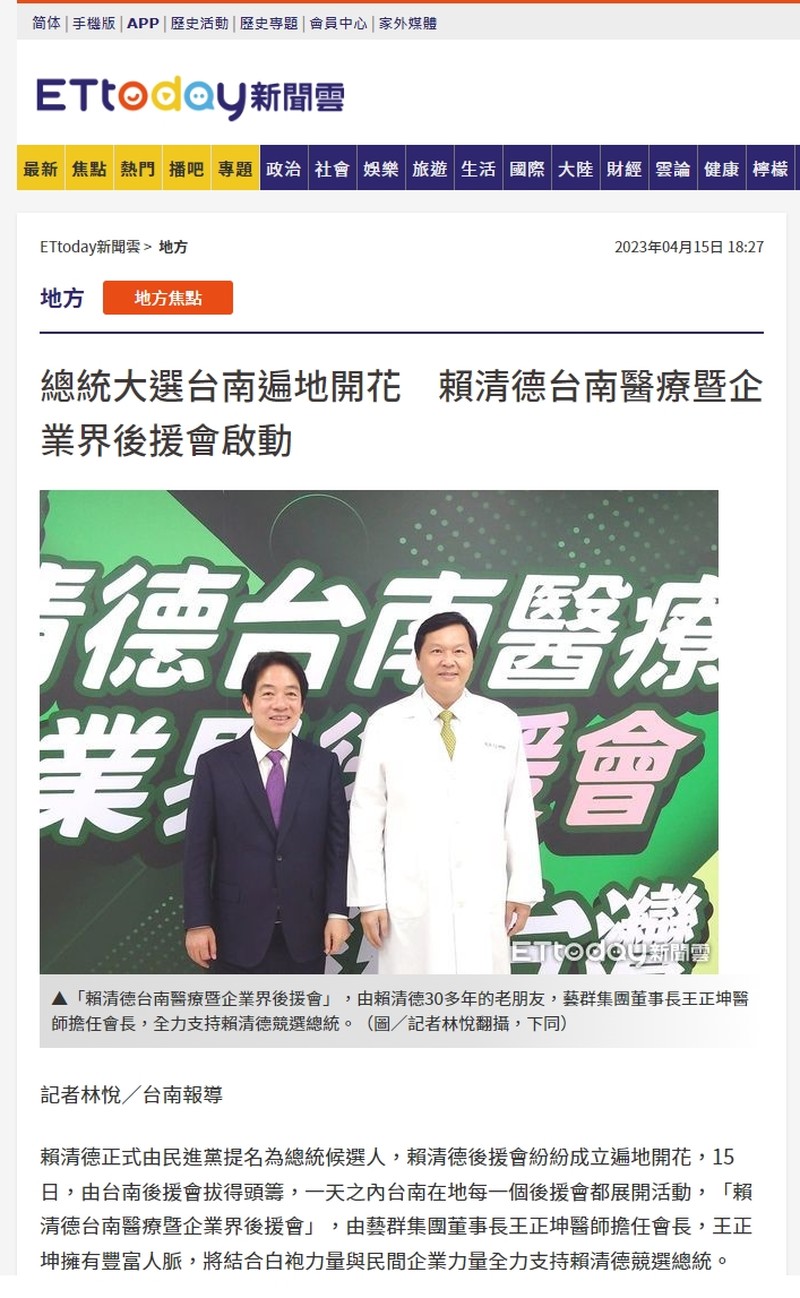Open the 財經 category
This screenshot has height=1298, width=800.
pos(624,169)
